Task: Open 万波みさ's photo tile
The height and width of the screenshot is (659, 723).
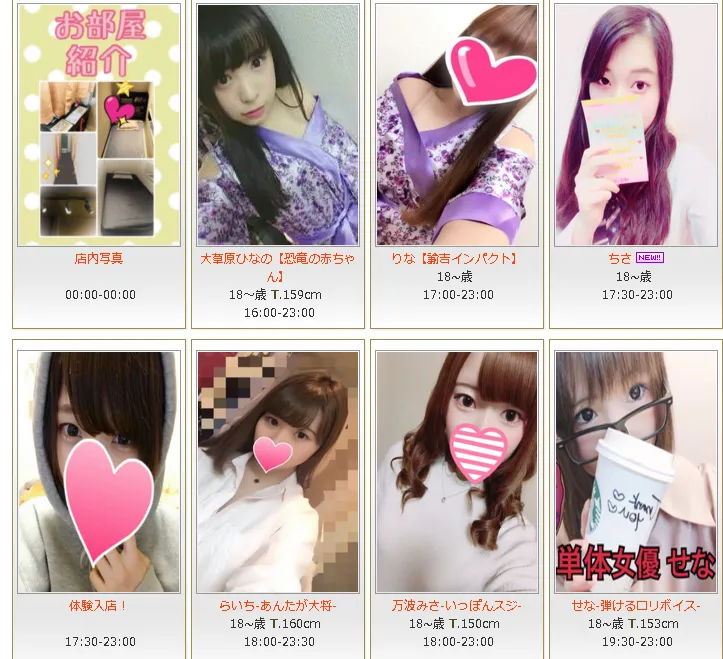Action: (x=456, y=472)
